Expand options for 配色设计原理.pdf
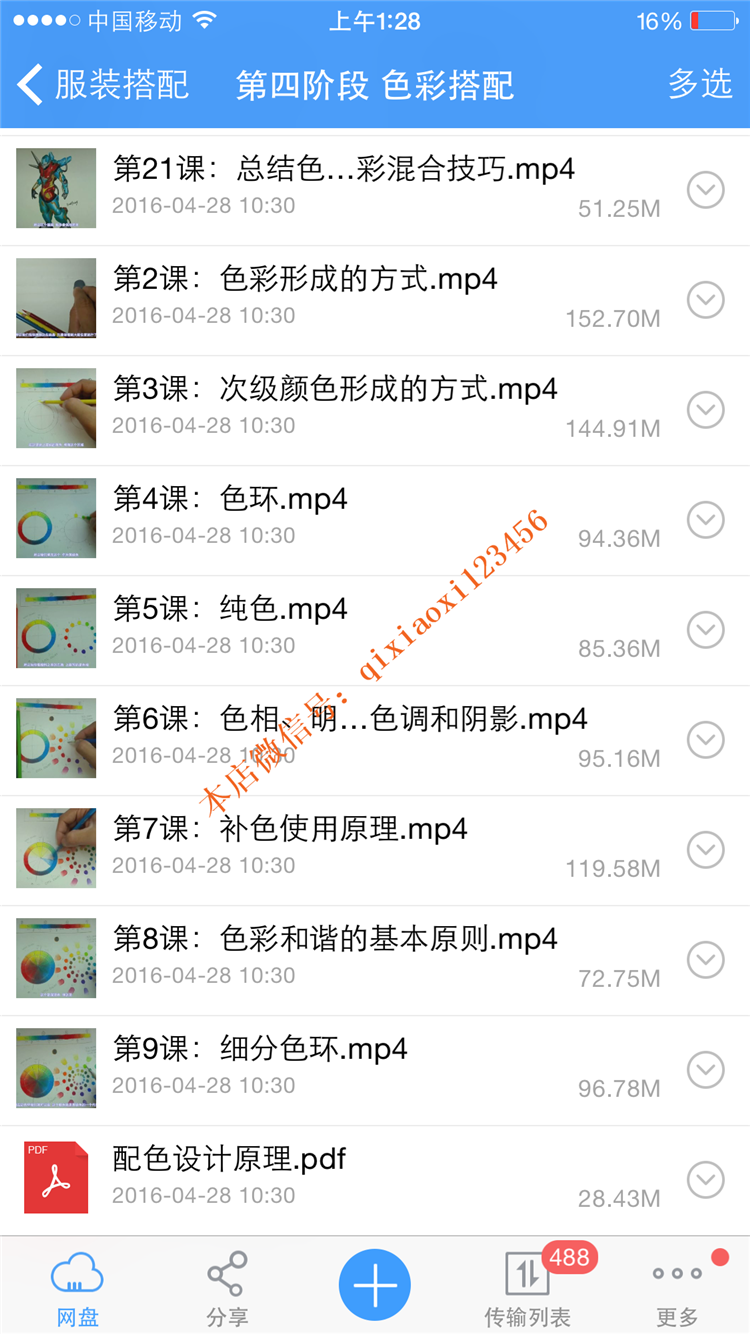Viewport: 750px width, 1334px height. click(706, 1179)
